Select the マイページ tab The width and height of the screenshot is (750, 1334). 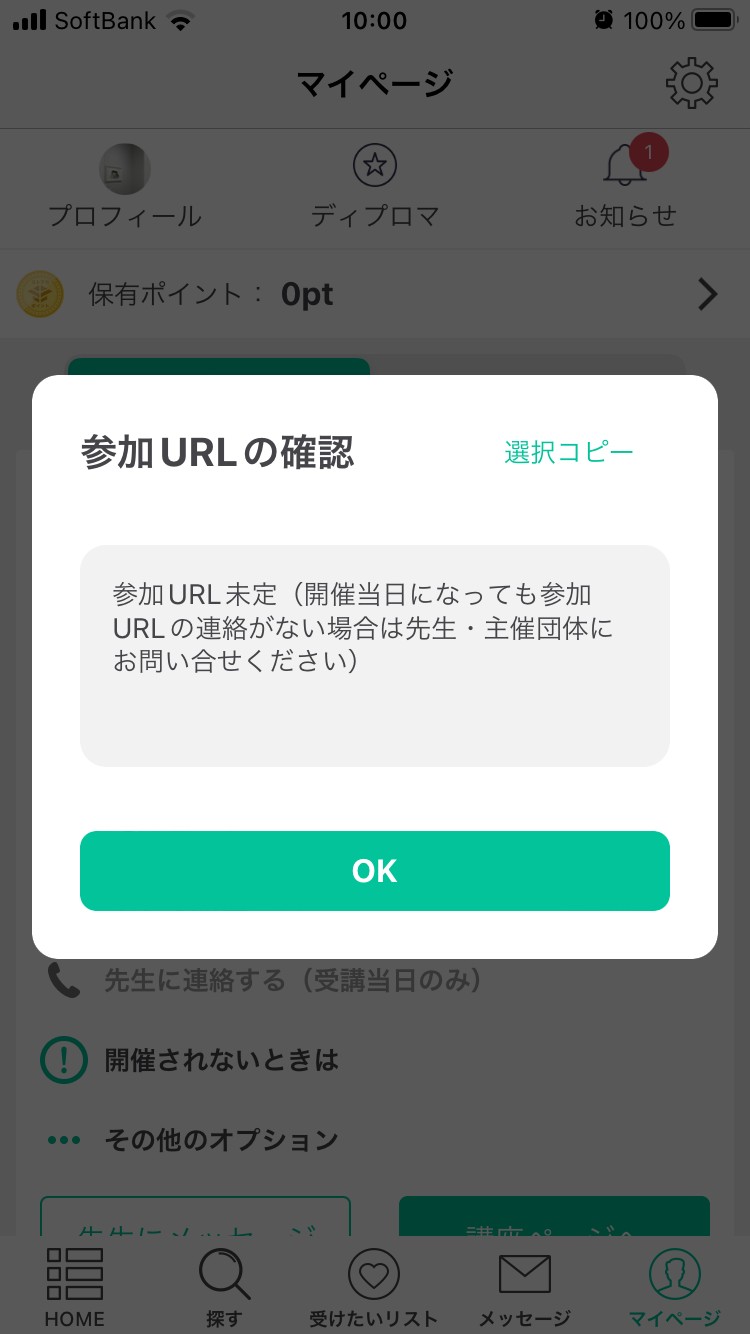coord(675,1287)
